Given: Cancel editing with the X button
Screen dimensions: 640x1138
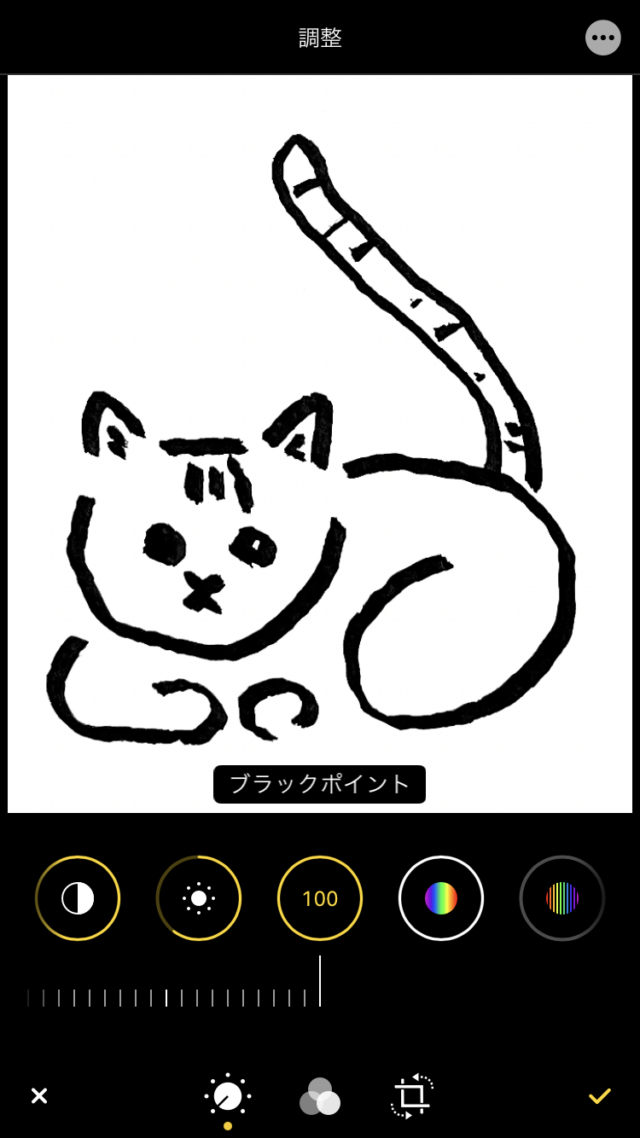Looking at the screenshot, I should click(x=39, y=1096).
